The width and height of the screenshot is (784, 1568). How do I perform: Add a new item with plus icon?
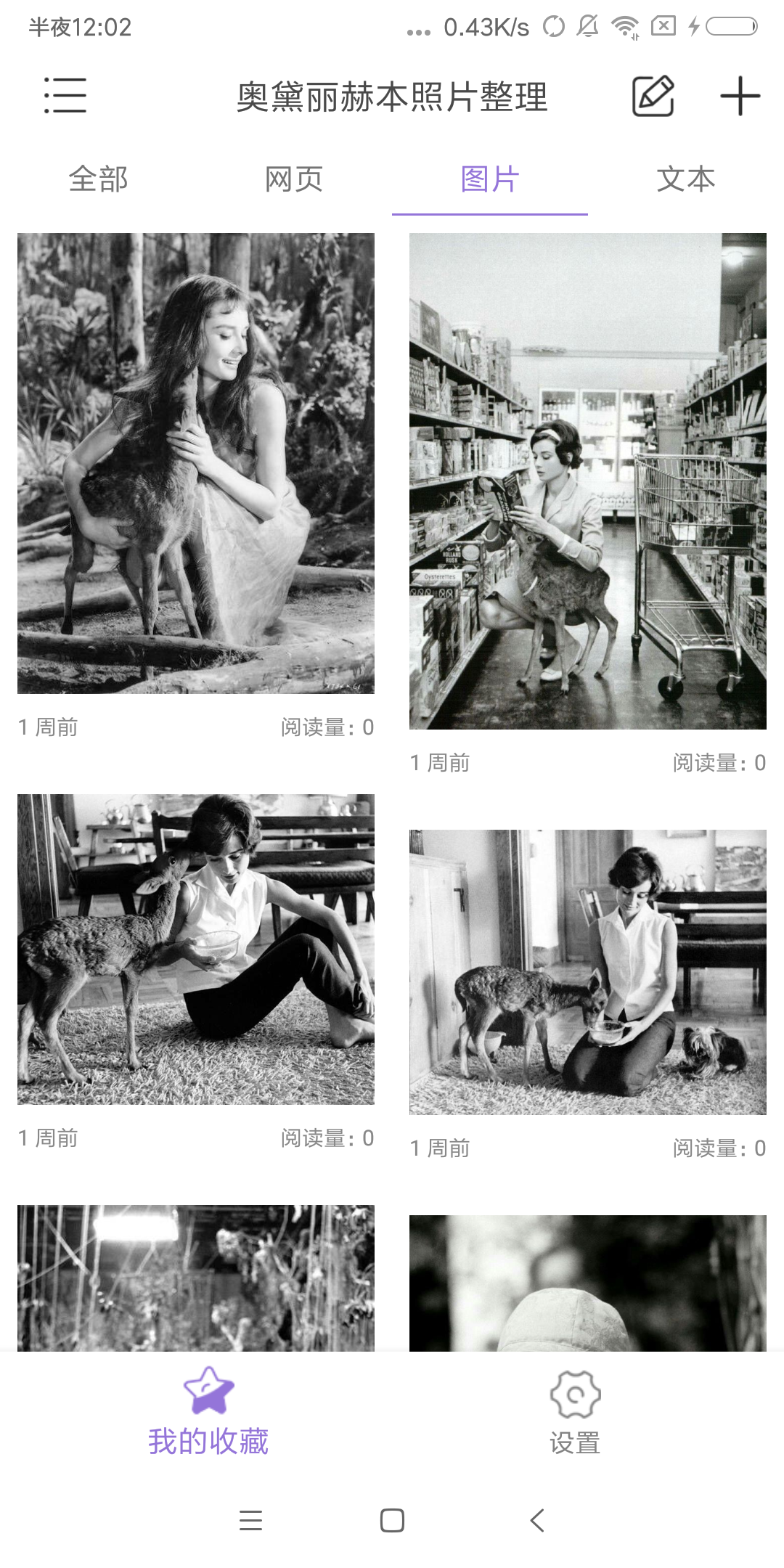(740, 96)
